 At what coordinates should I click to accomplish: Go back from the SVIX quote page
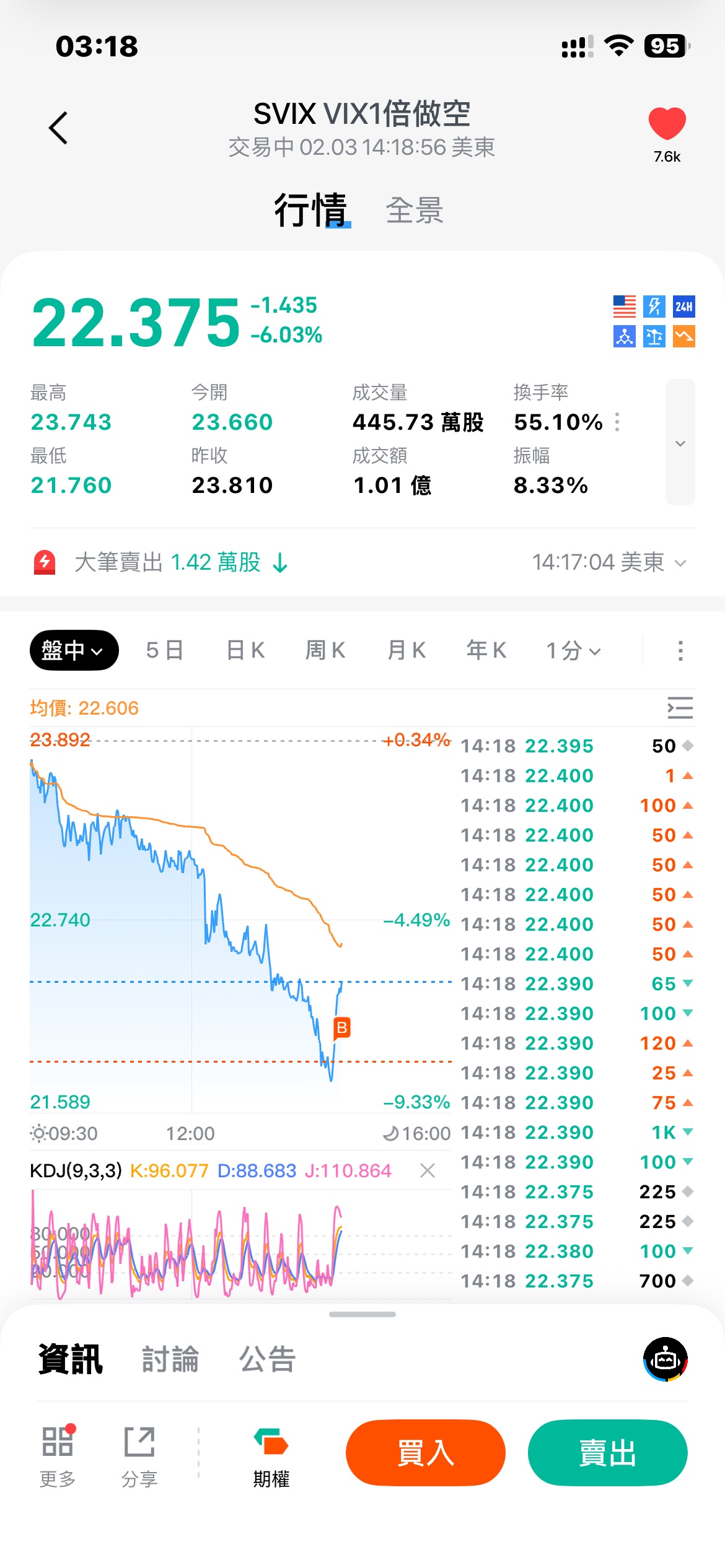[58, 128]
